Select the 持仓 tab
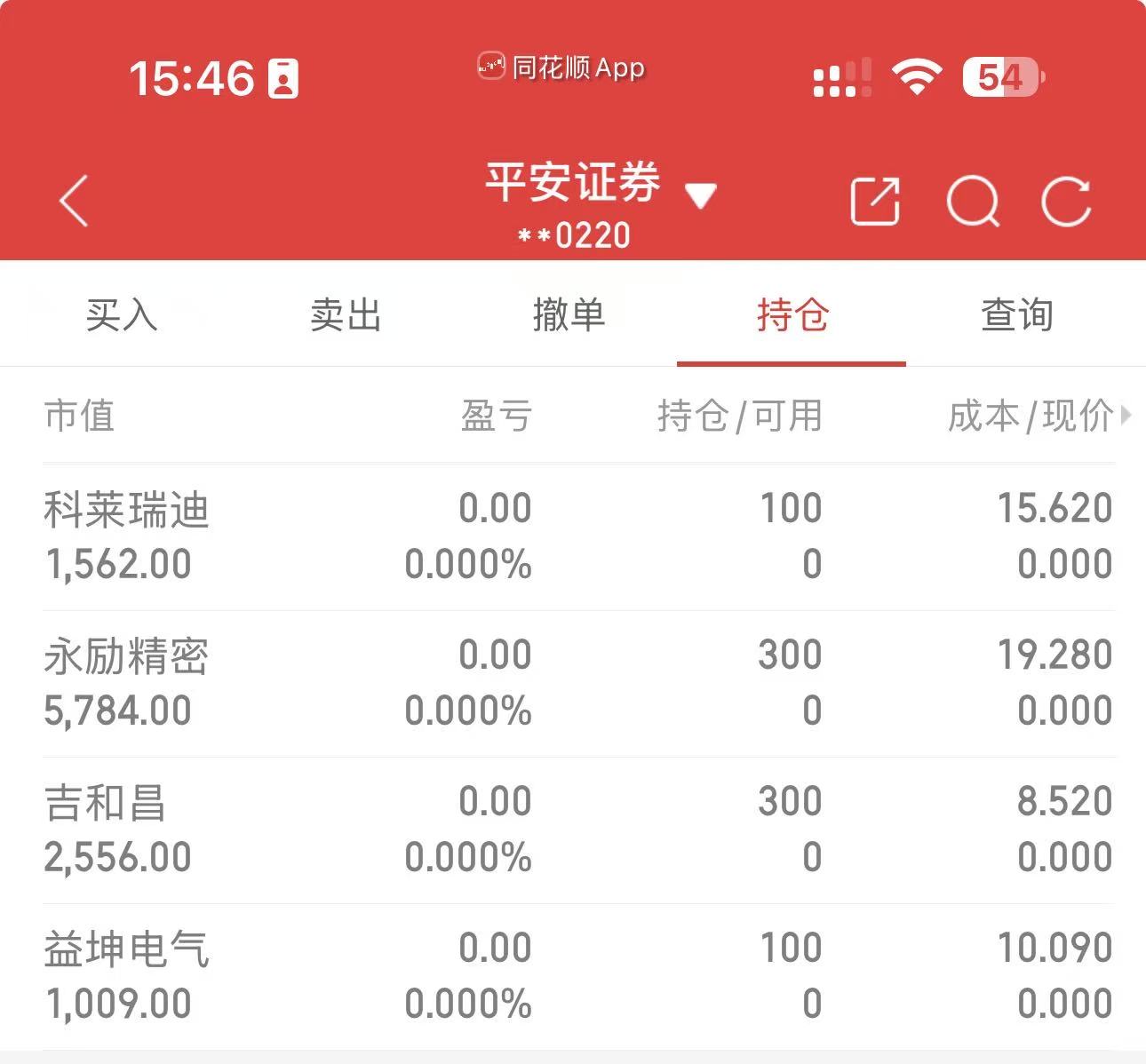Viewport: 1146px width, 1064px height. (x=792, y=315)
